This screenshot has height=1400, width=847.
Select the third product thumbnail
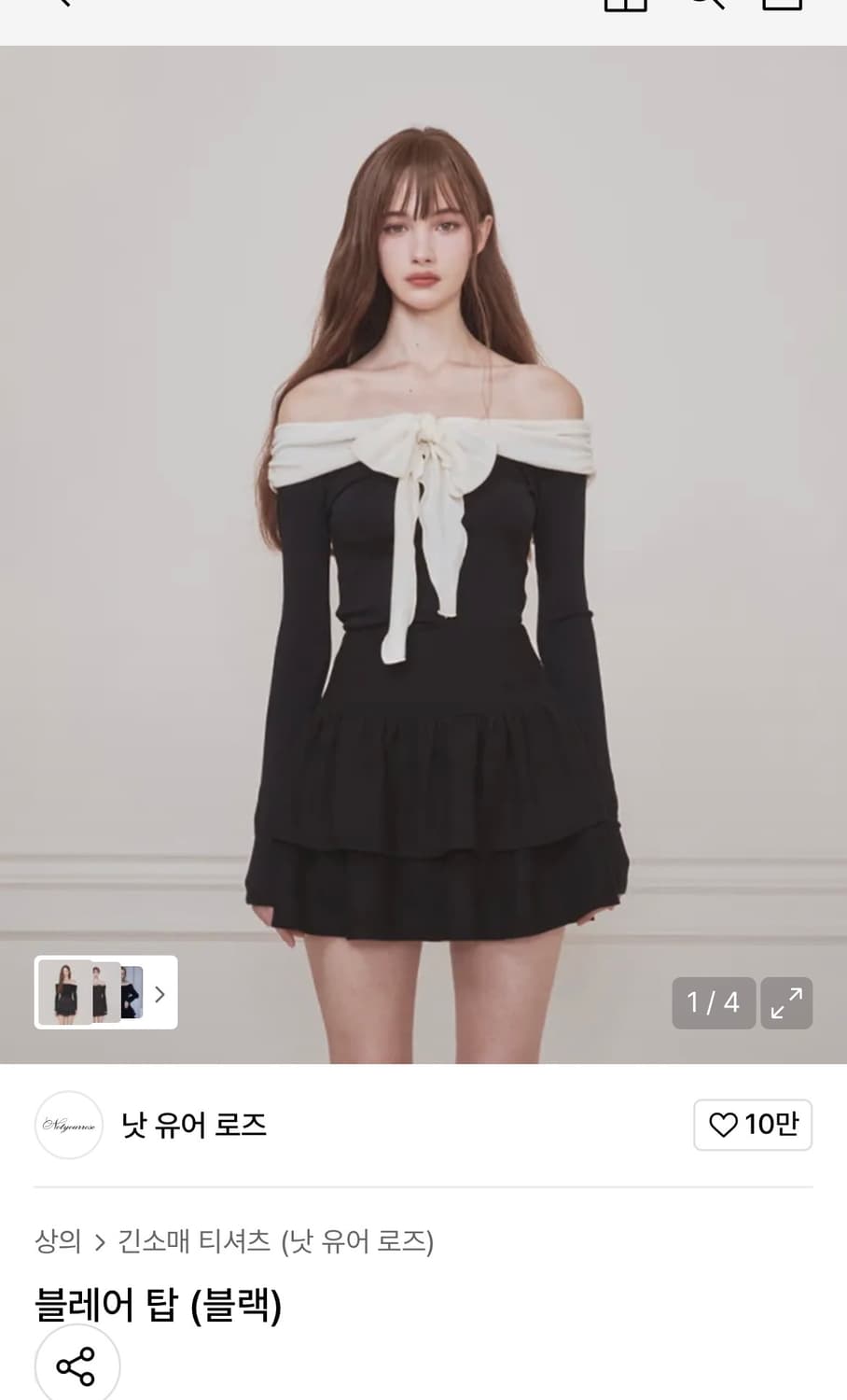tap(131, 993)
